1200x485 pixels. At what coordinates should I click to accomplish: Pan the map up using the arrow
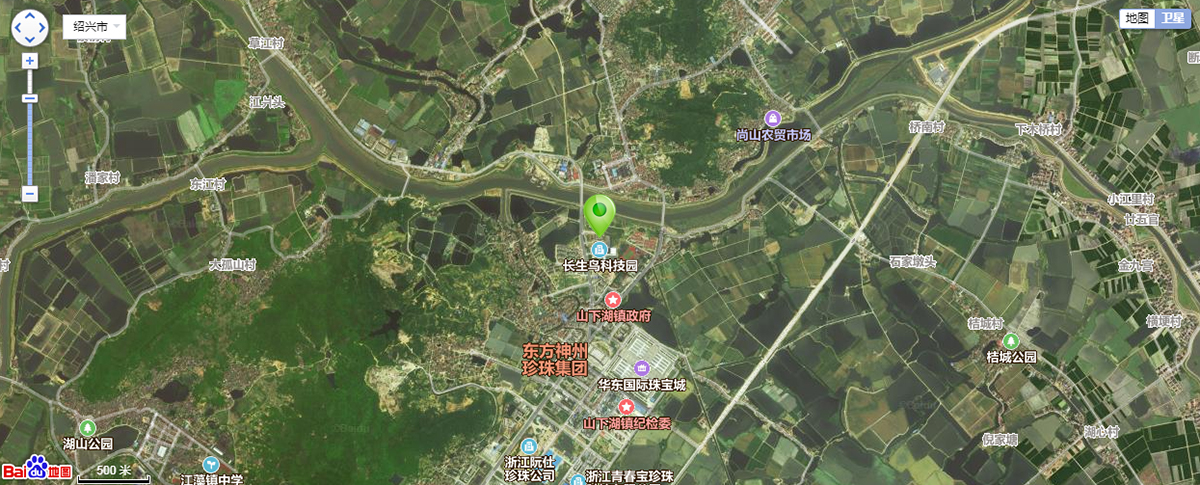30,17
